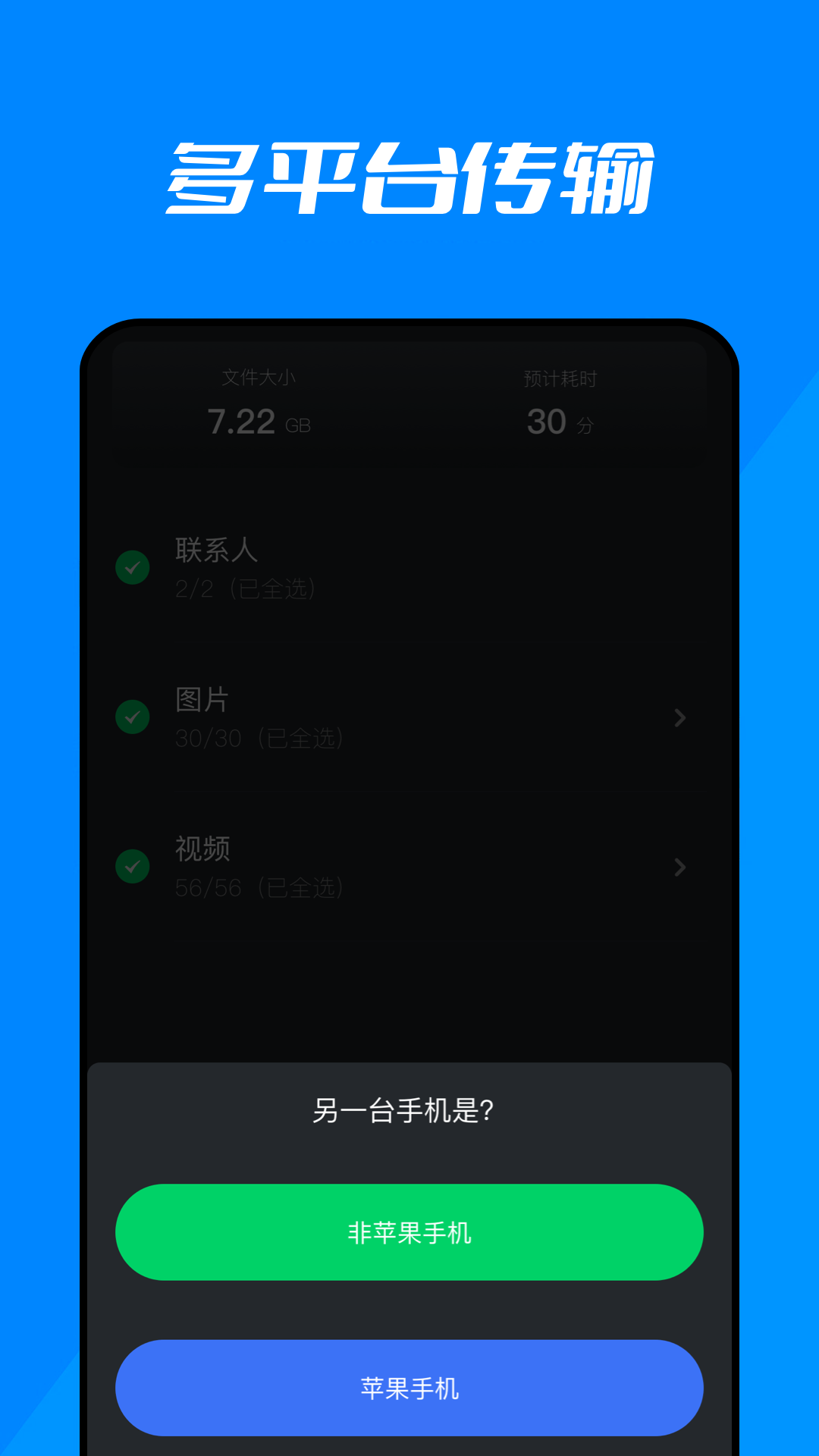The image size is (819, 1456).
Task: Tap the 56/56（已全选）count text
Action: (x=259, y=887)
